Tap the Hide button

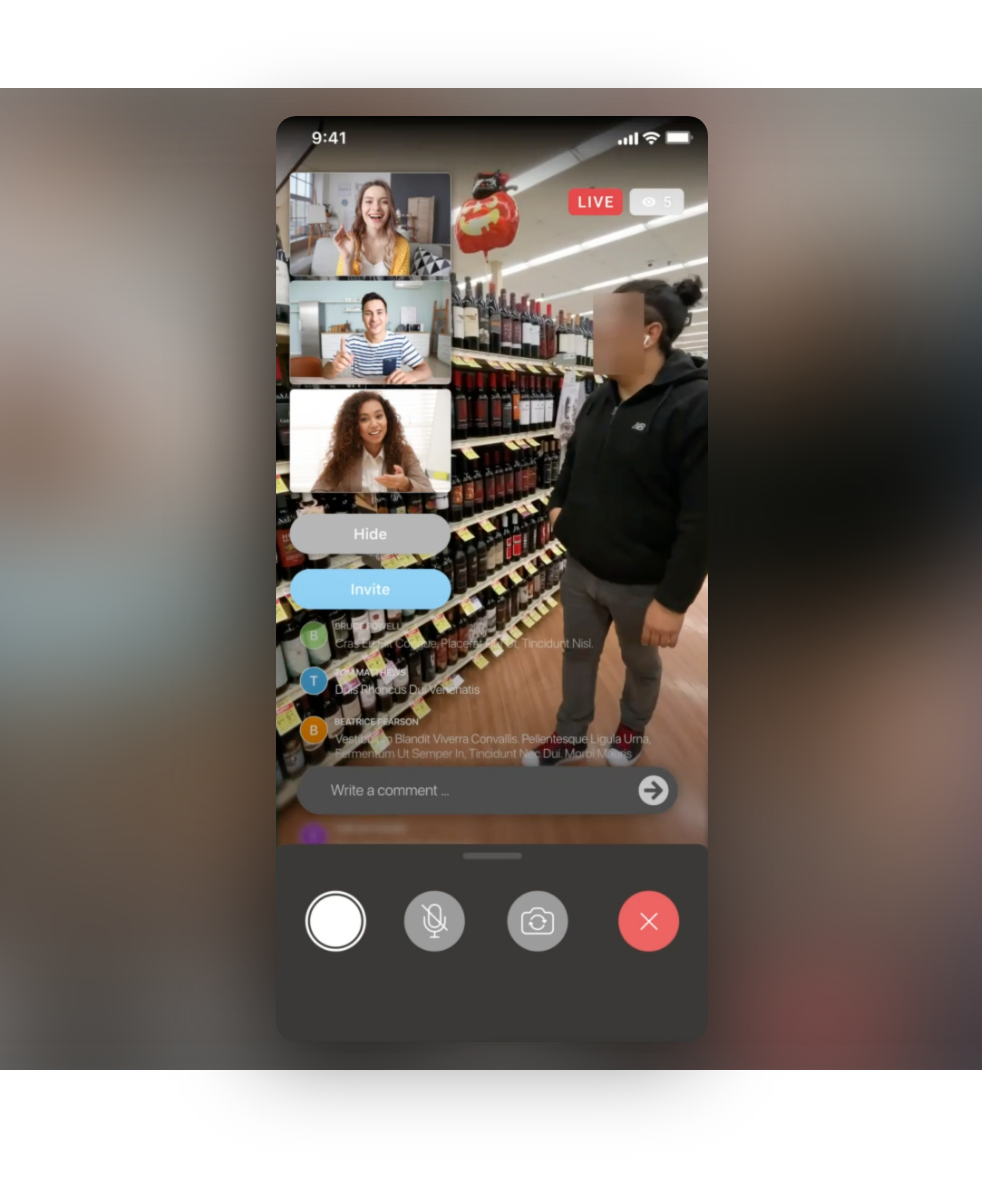click(x=370, y=534)
